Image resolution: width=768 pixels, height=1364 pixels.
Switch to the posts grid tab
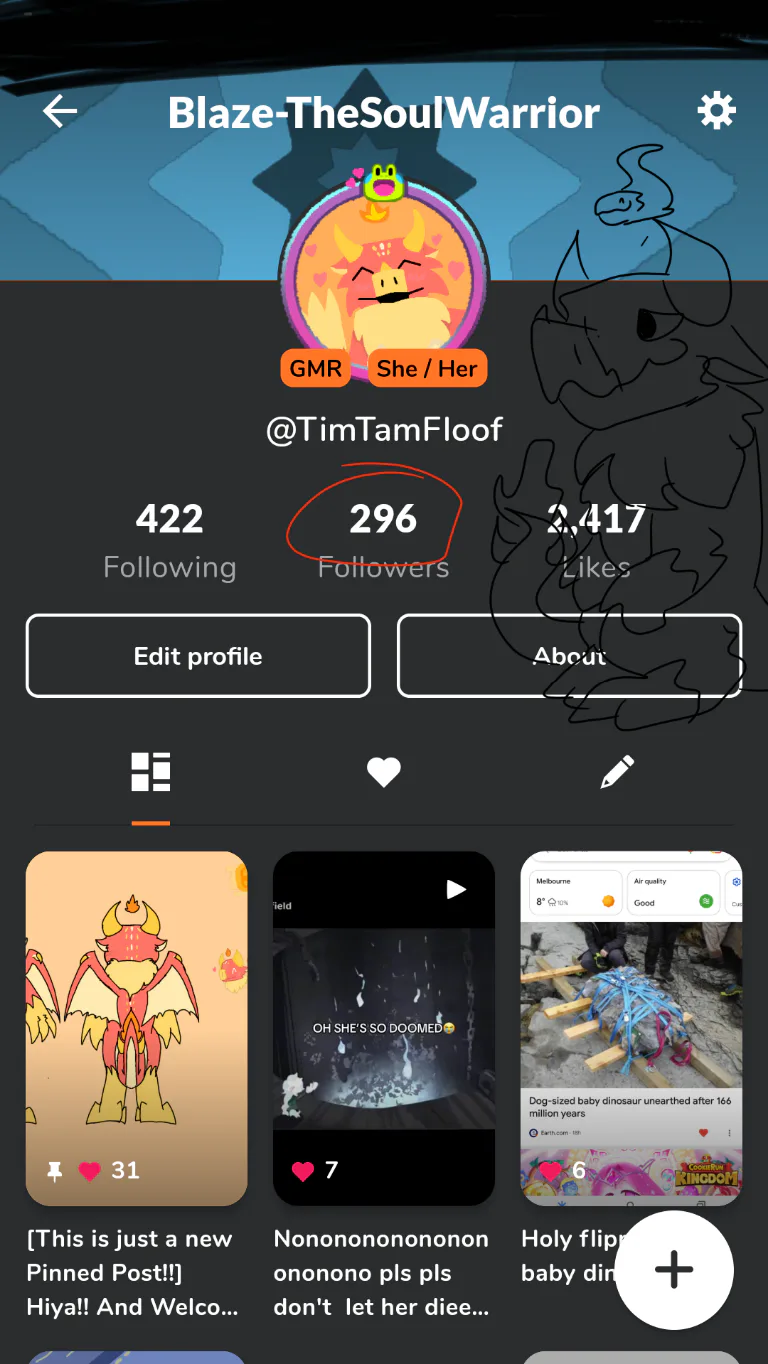pos(151,772)
